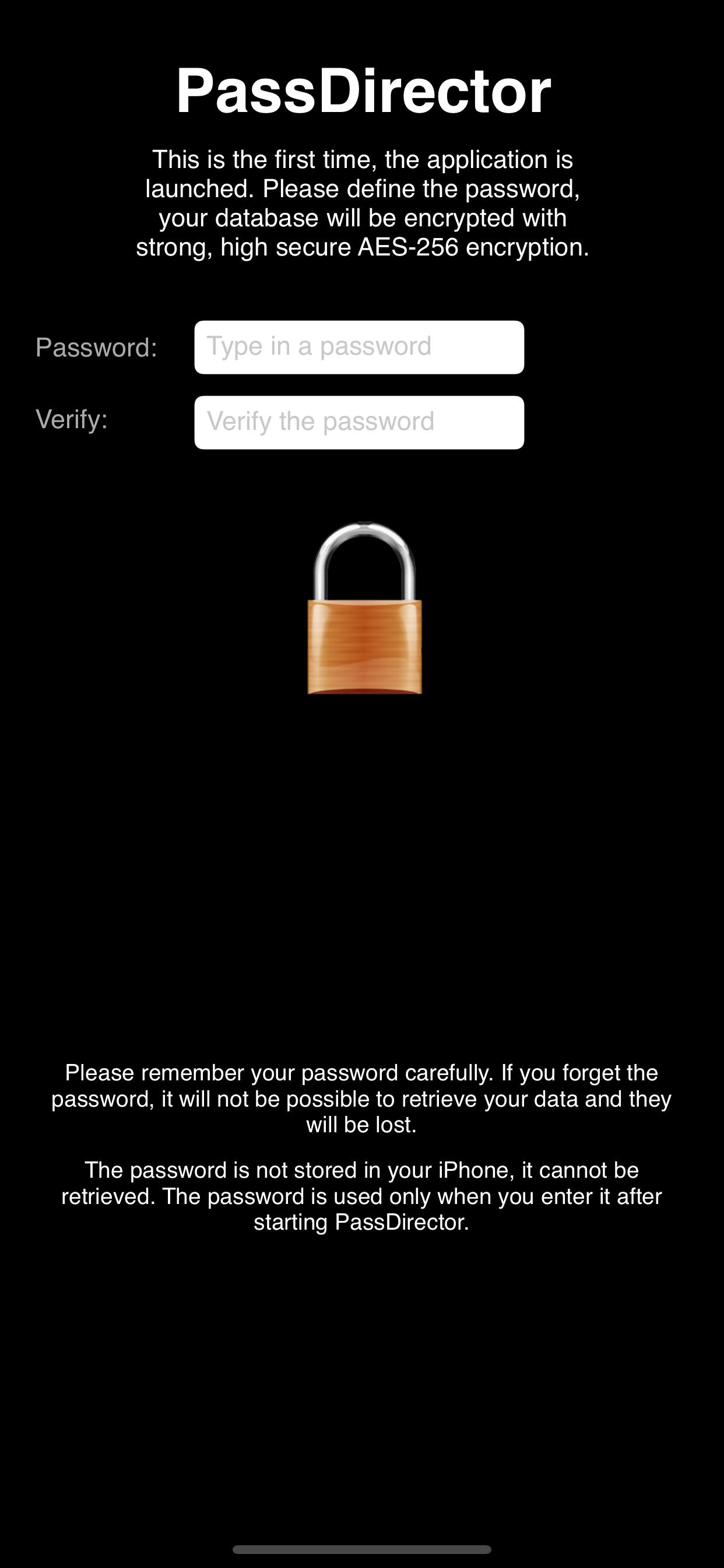
Task: Click inside the lower white text box
Action: [359, 422]
